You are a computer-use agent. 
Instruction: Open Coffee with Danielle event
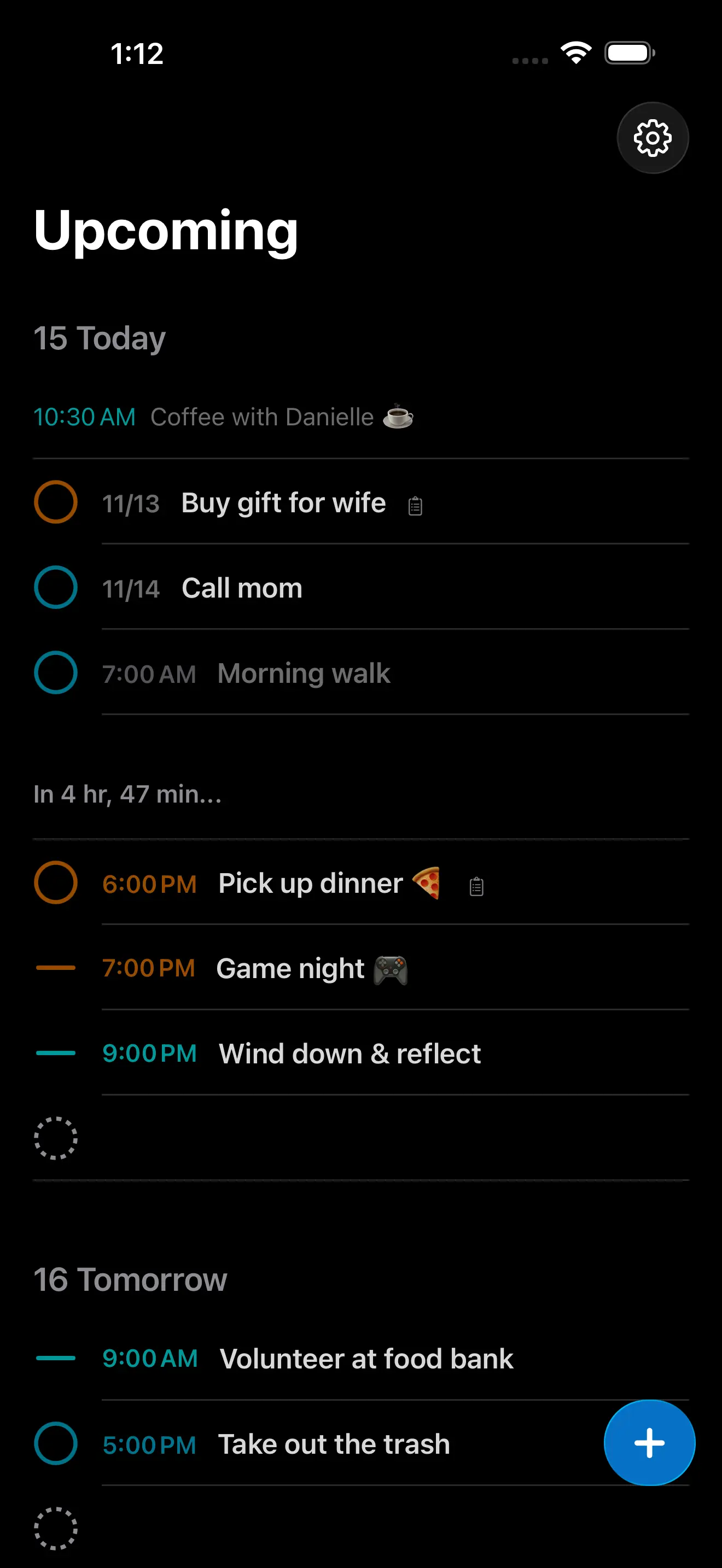[x=262, y=418]
